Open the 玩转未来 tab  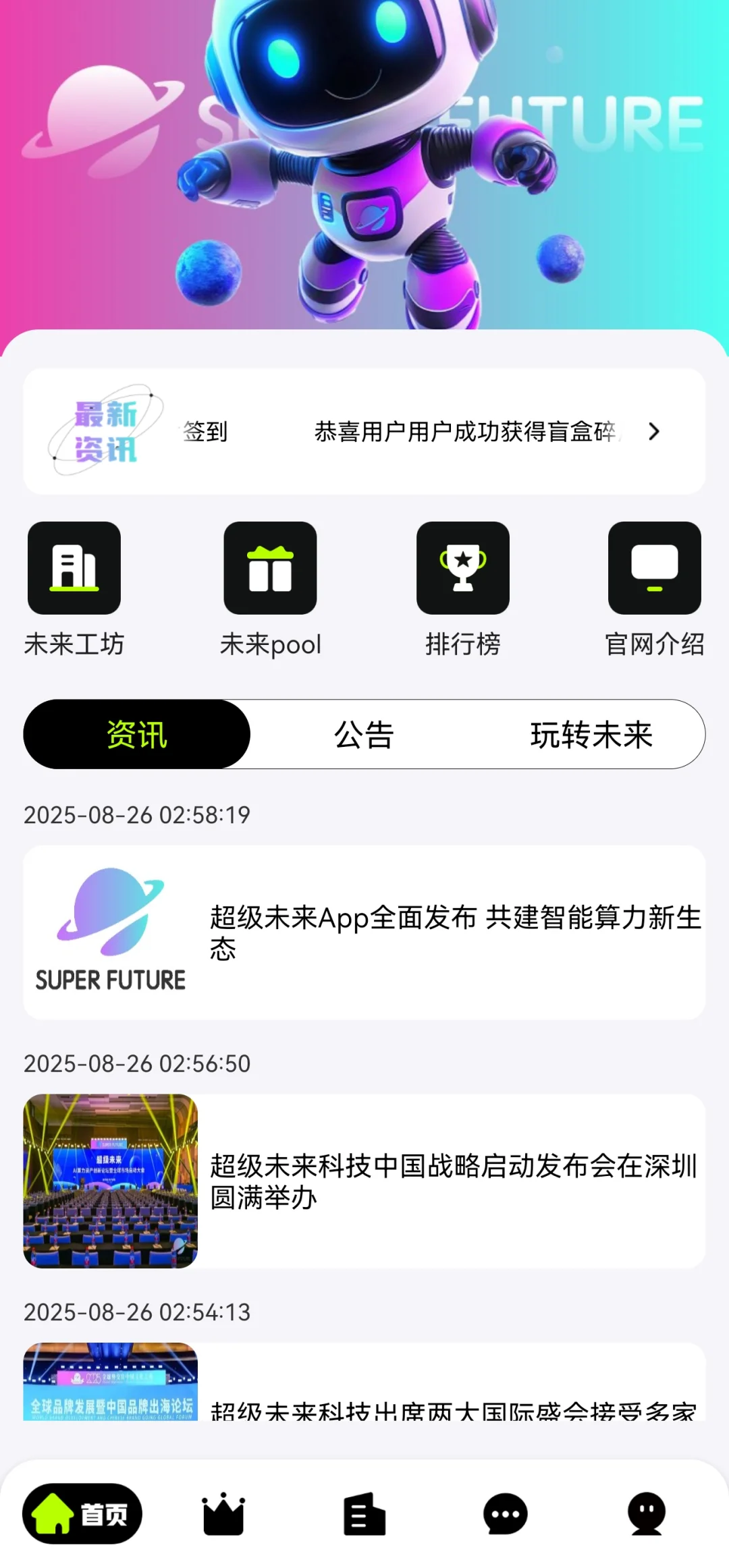590,735
